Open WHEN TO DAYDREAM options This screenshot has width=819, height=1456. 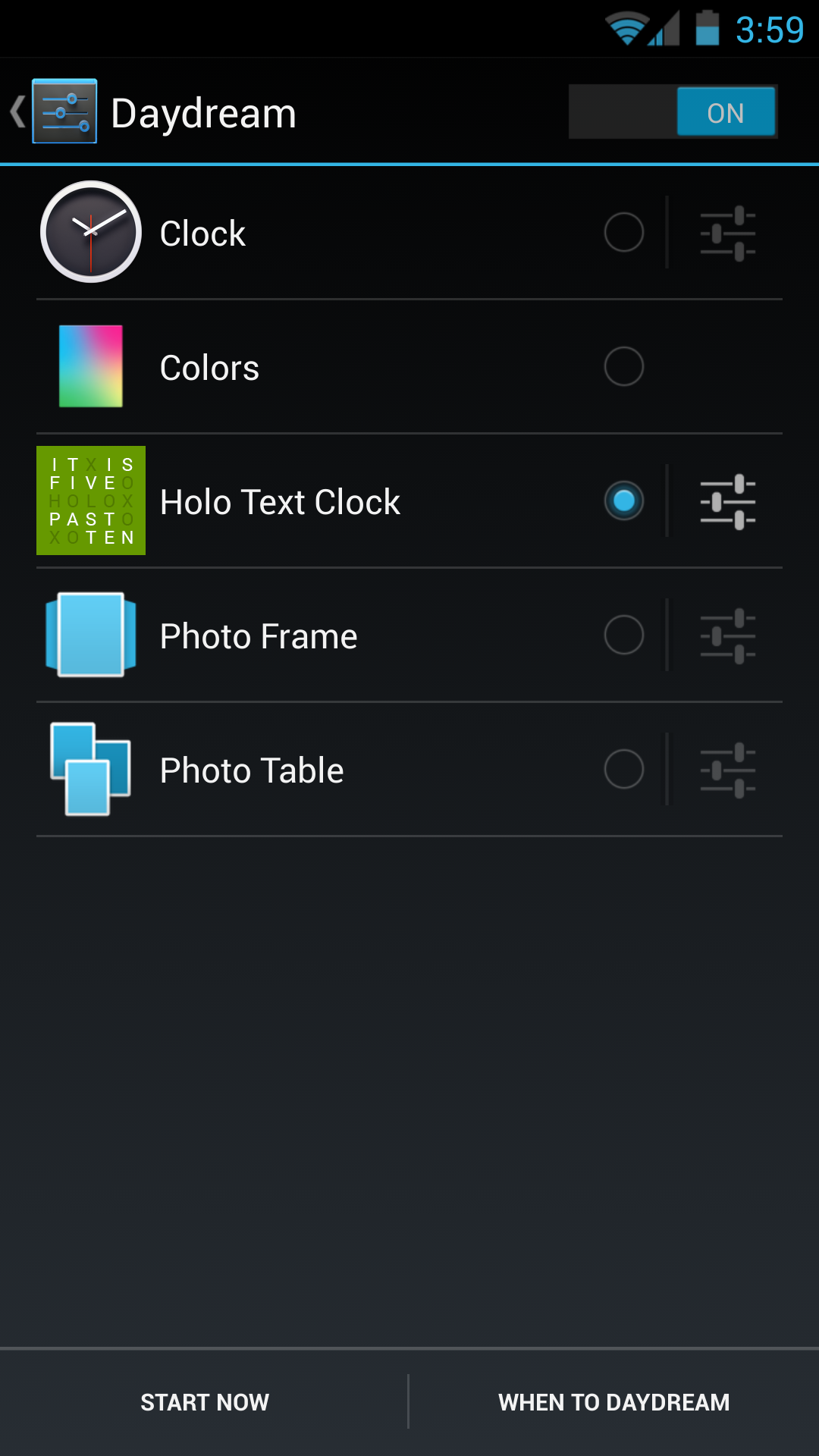(614, 1401)
